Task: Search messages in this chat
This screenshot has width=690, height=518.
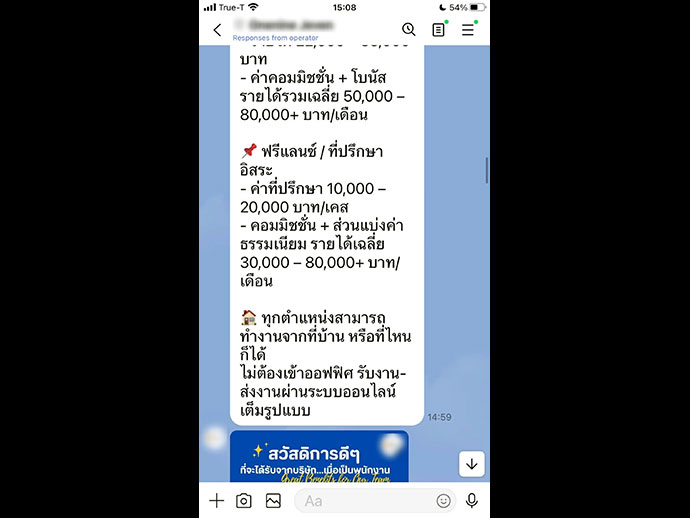Action: click(x=408, y=30)
